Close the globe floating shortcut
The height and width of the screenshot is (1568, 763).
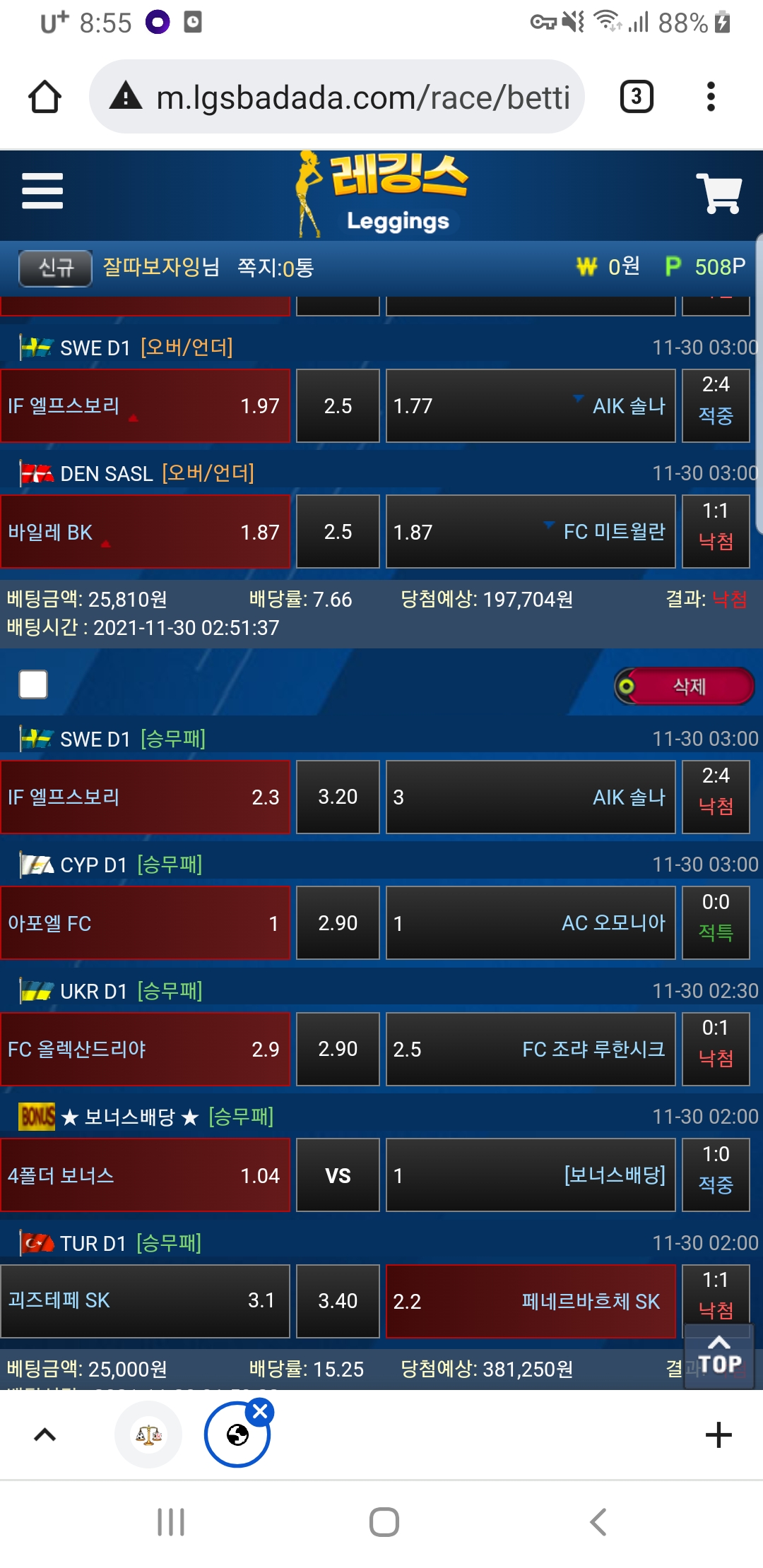pyautogui.click(x=261, y=1411)
